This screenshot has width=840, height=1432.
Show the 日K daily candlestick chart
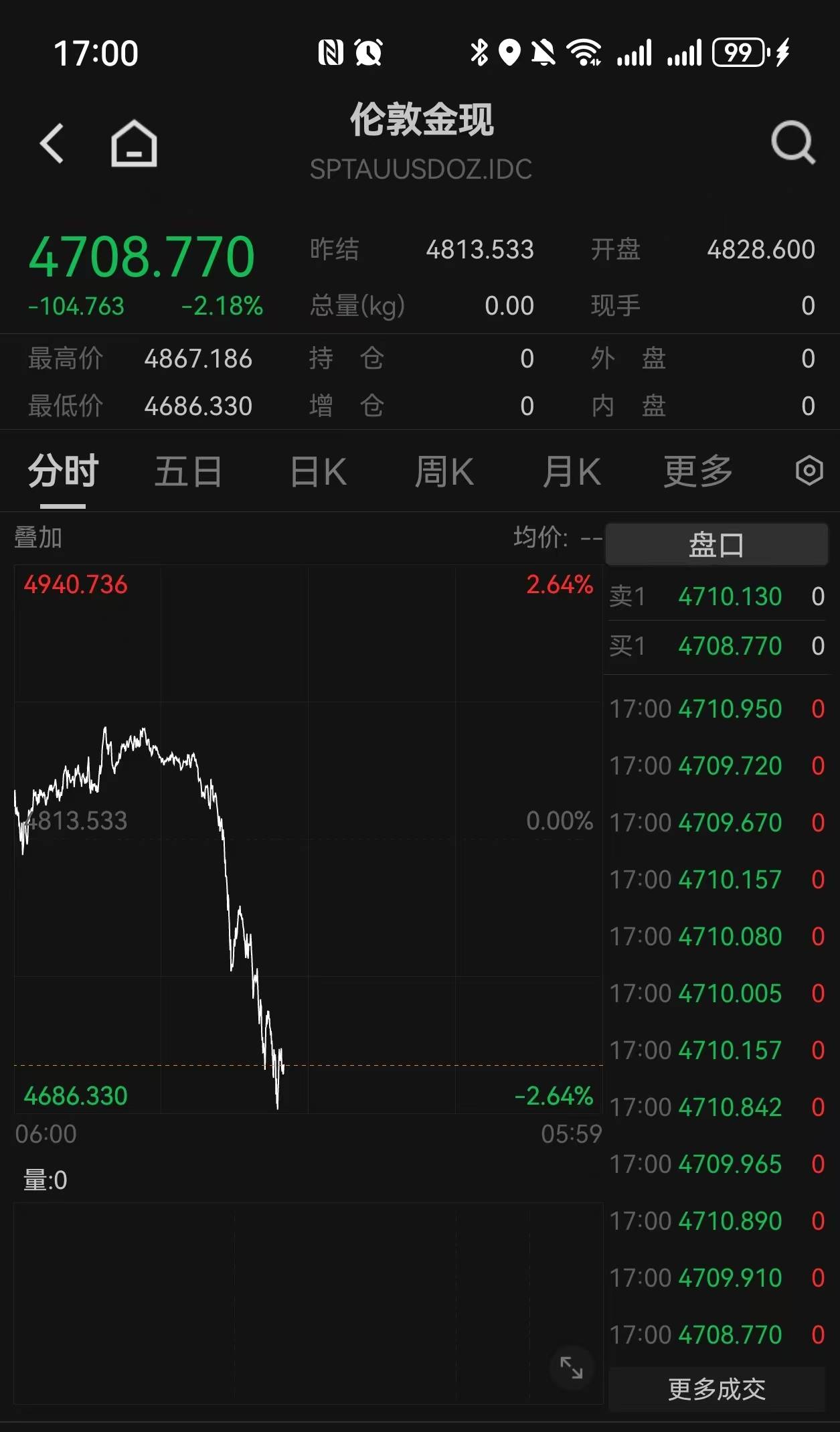pos(319,472)
